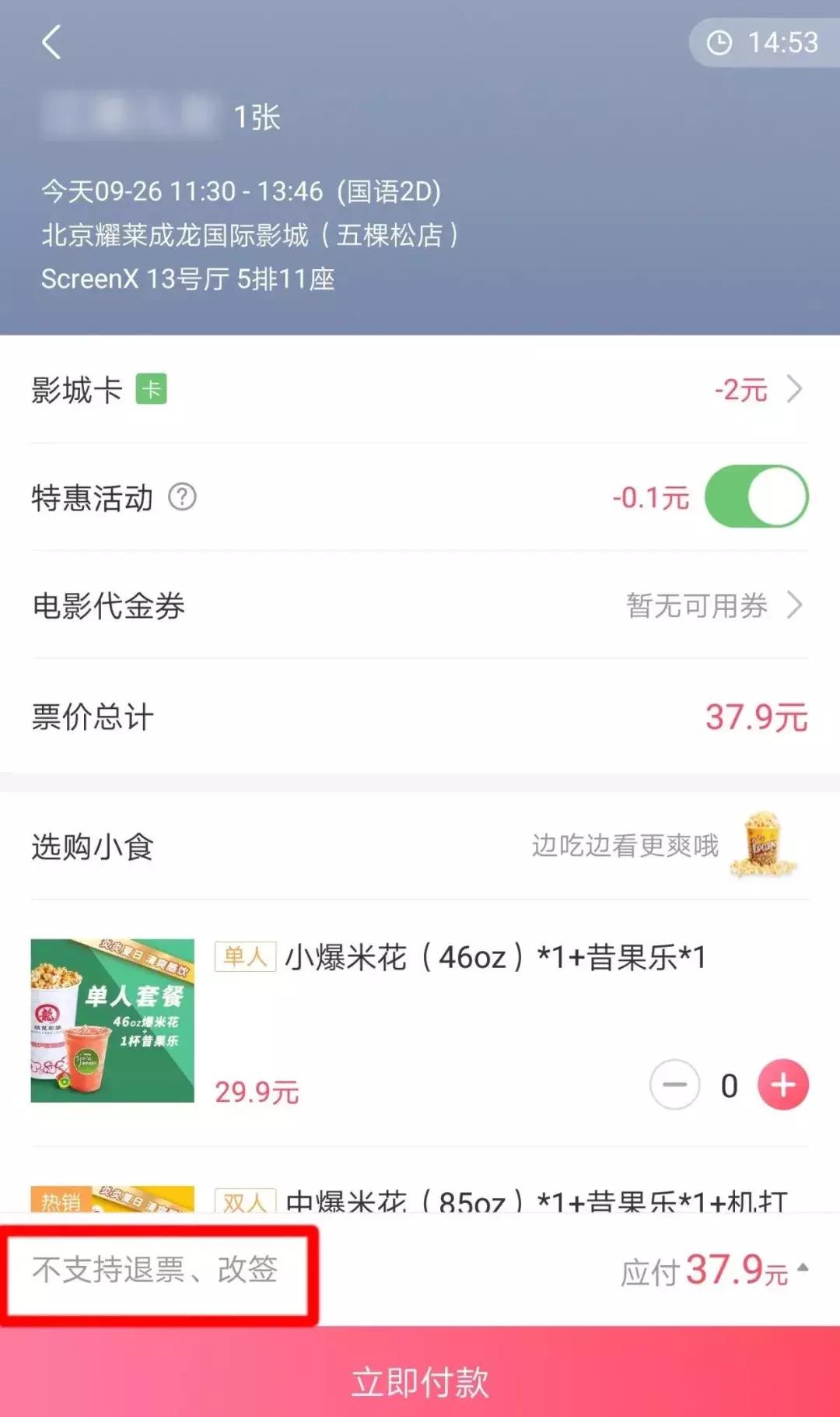
Task: Tap the minus icon on the 小爆米花 combo
Action: click(676, 1082)
